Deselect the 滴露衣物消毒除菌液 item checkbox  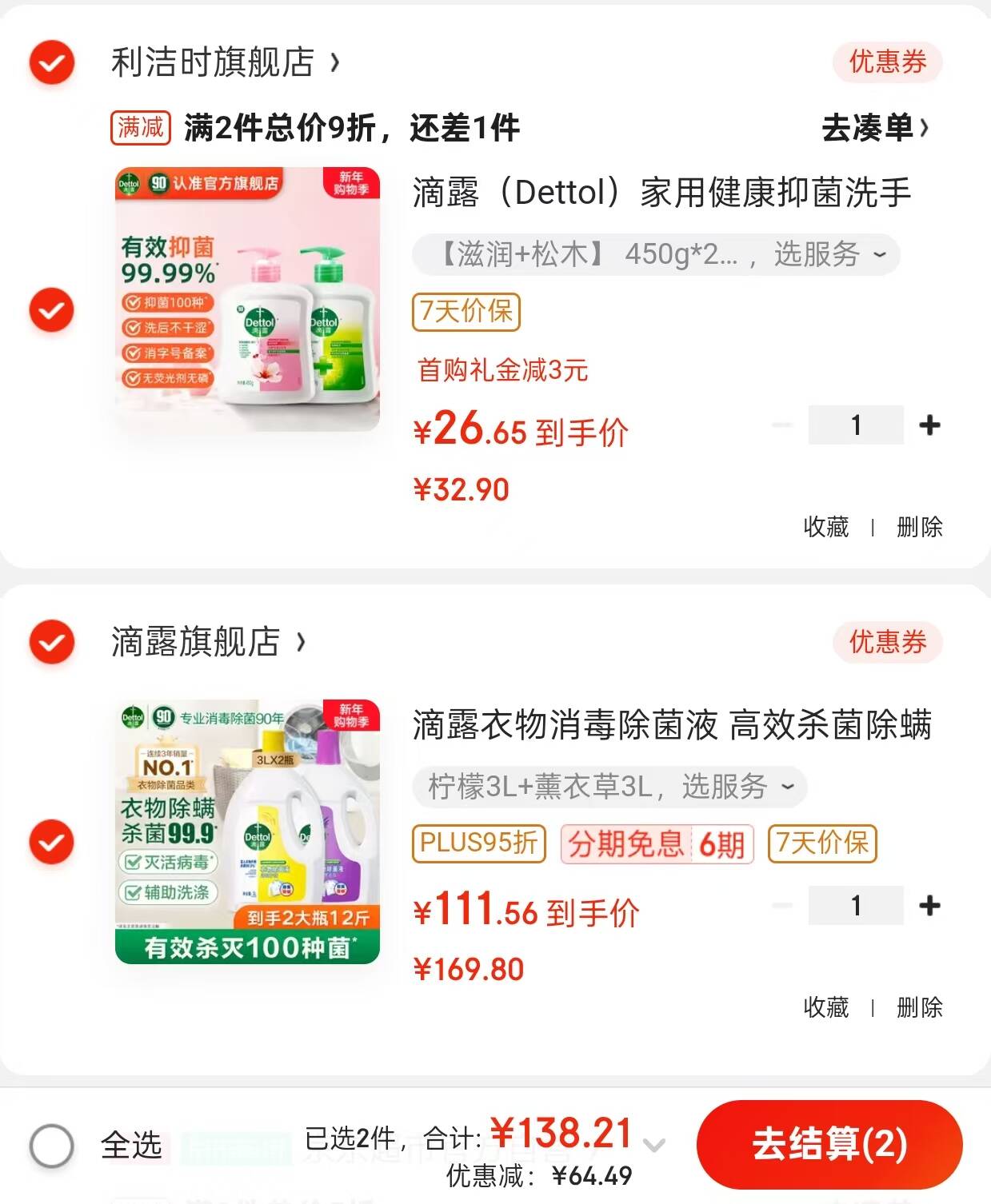click(x=52, y=842)
